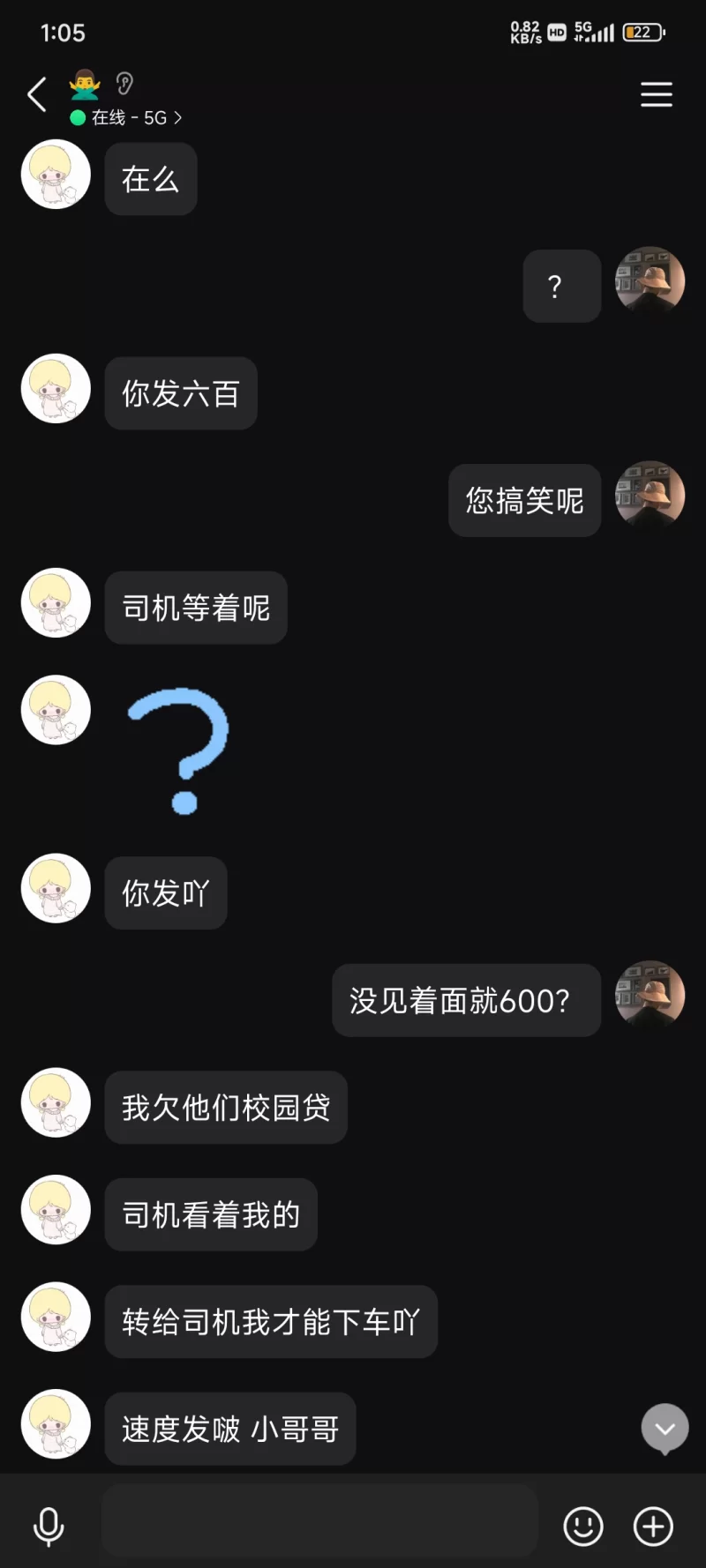
Task: View sender's avatar beside 在么
Action: [56, 175]
